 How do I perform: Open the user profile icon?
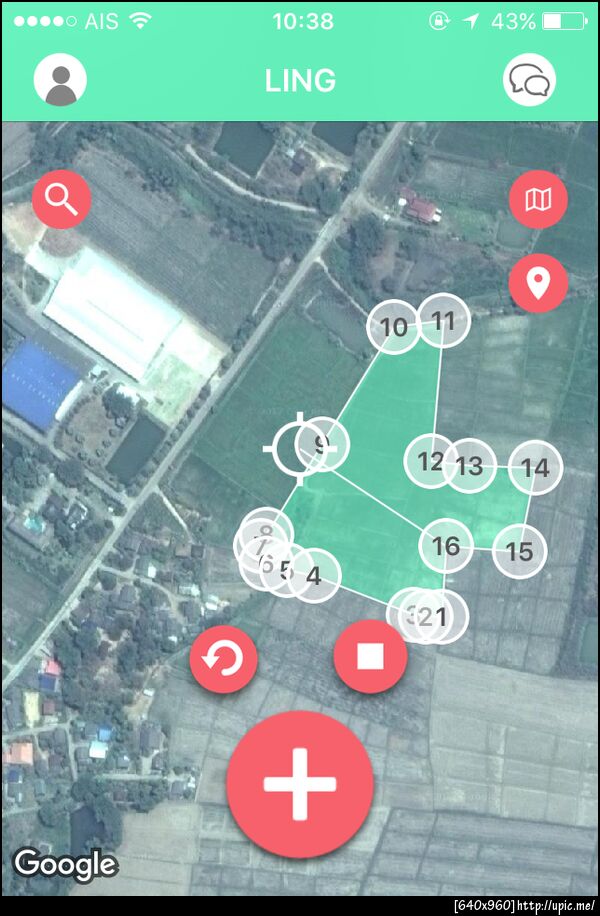tap(60, 80)
